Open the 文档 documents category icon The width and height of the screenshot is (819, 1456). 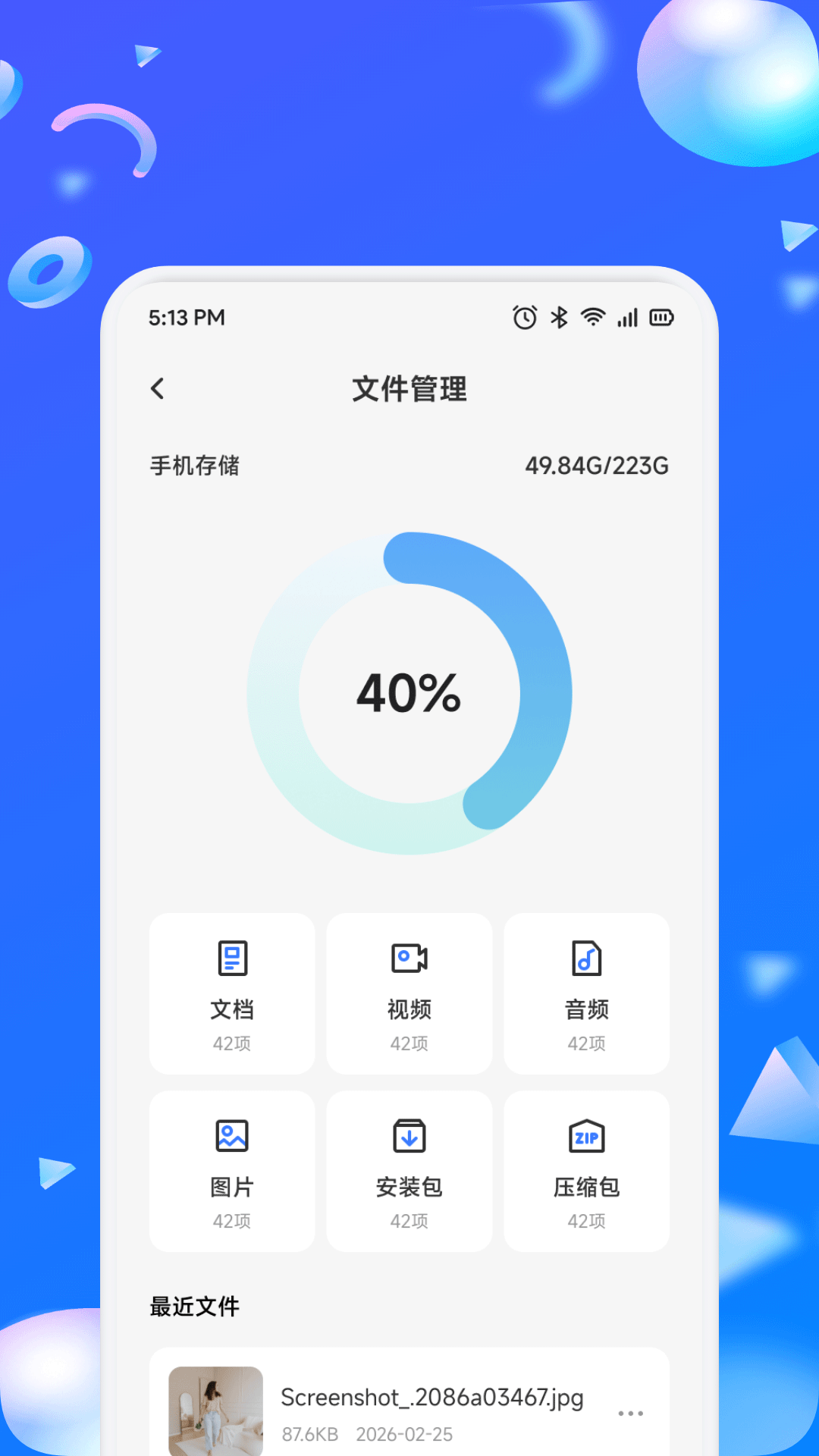click(231, 959)
